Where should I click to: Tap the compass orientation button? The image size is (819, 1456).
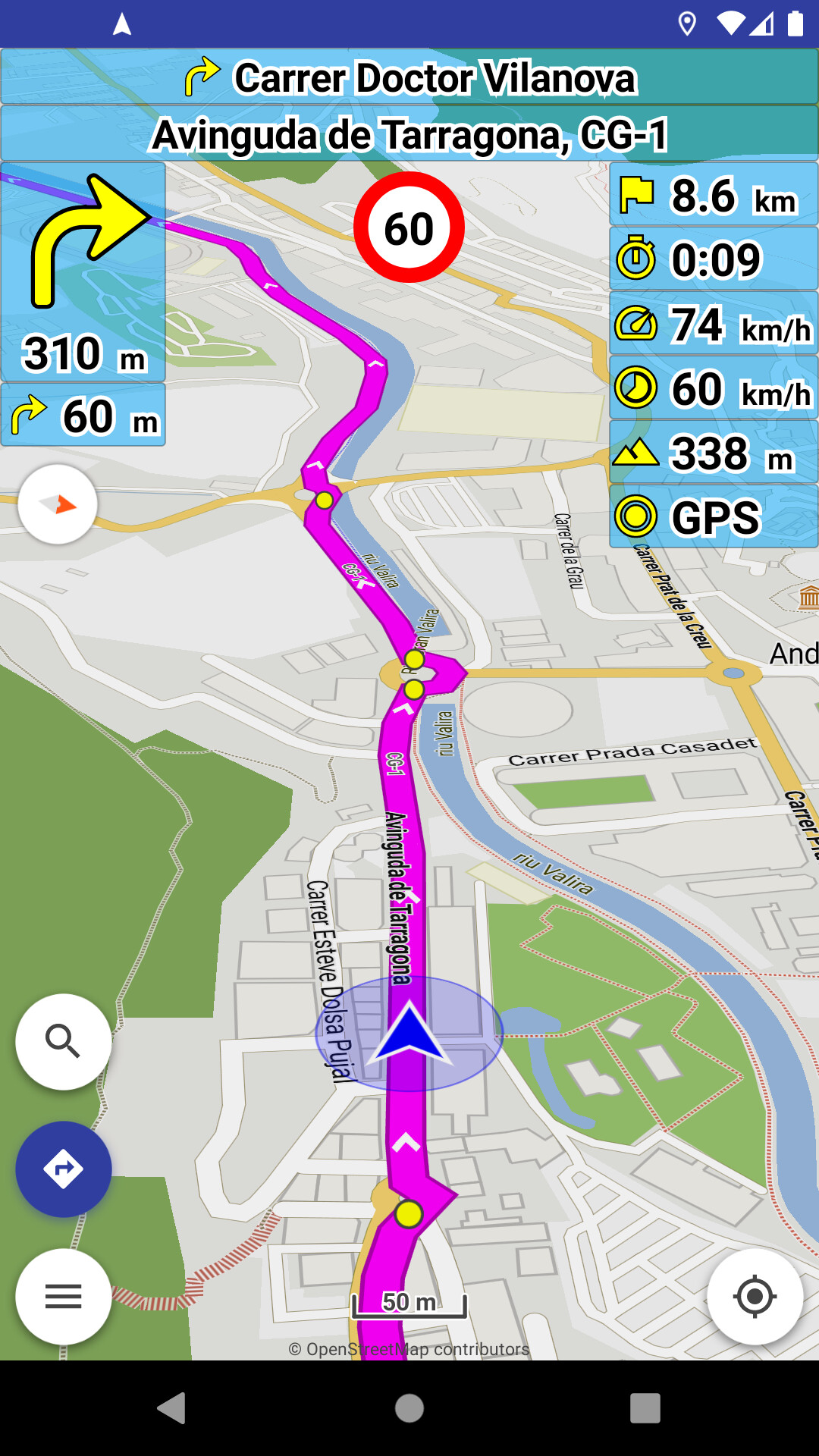tap(58, 504)
